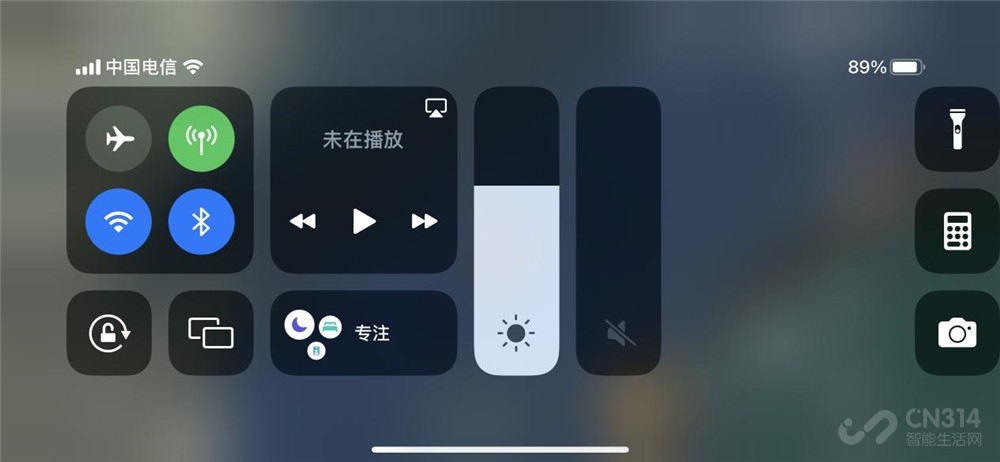Toggle Wi-Fi off

click(119, 222)
